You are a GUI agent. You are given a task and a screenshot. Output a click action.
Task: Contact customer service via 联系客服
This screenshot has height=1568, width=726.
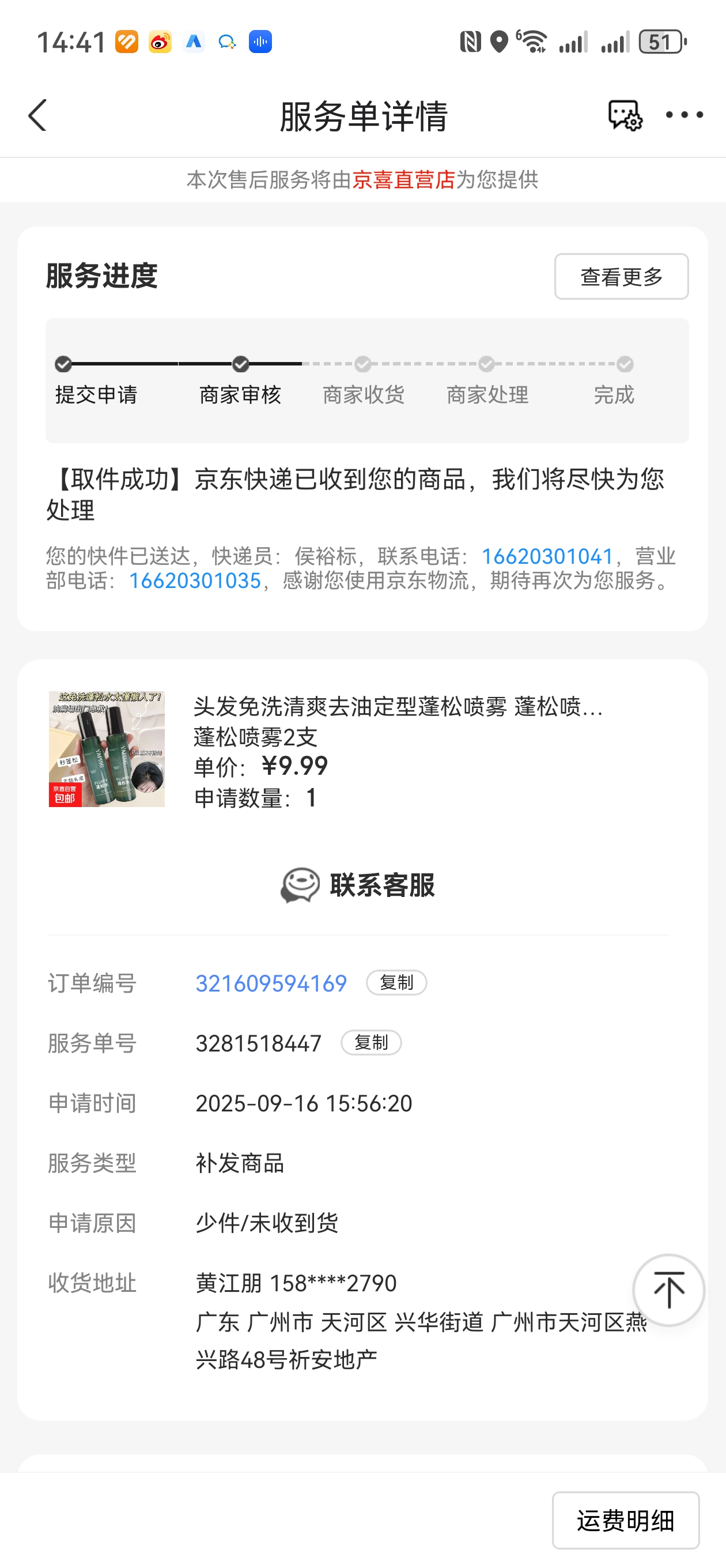tap(358, 885)
